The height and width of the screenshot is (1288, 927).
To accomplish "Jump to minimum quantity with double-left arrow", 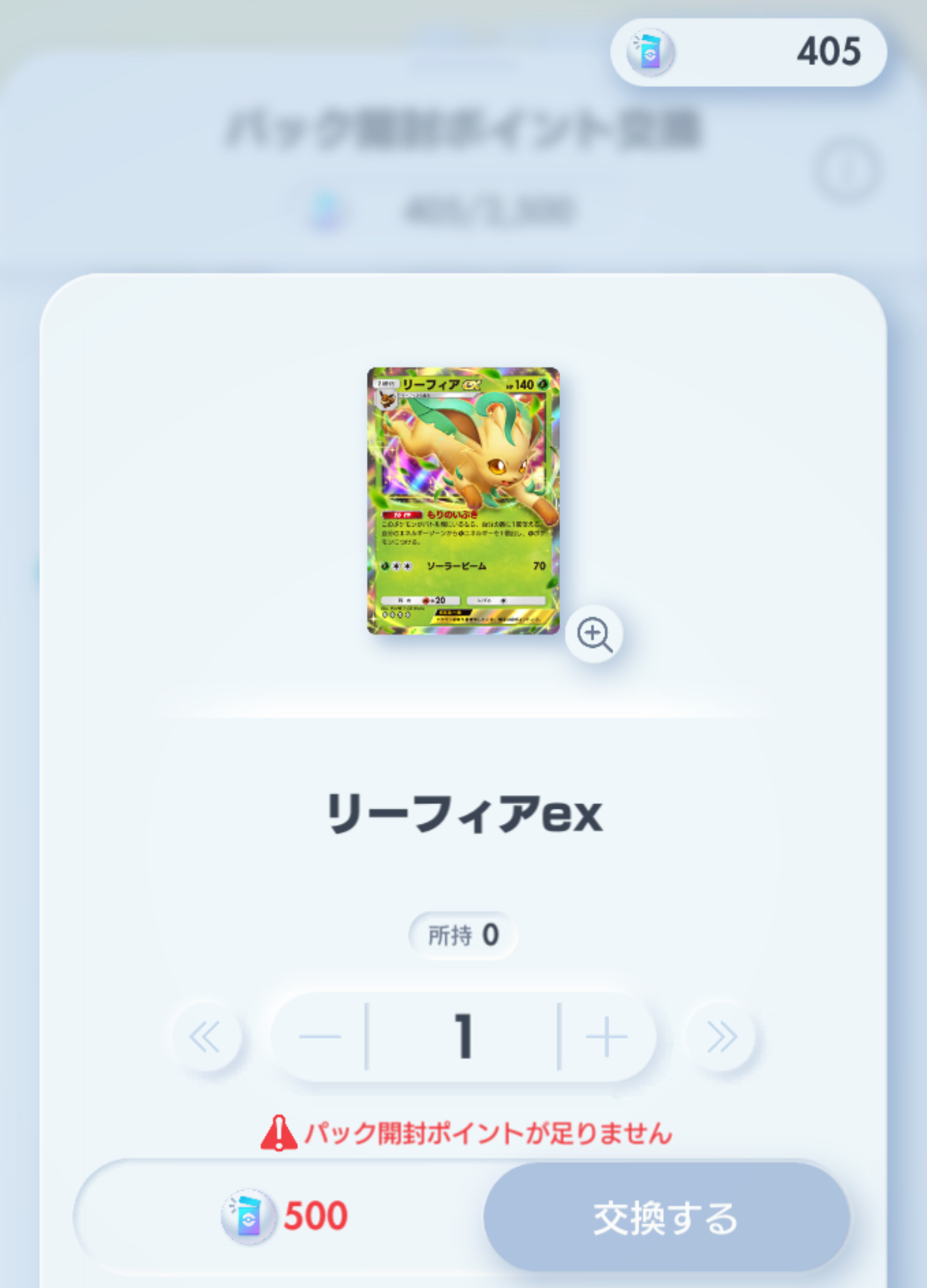I will click(206, 1036).
